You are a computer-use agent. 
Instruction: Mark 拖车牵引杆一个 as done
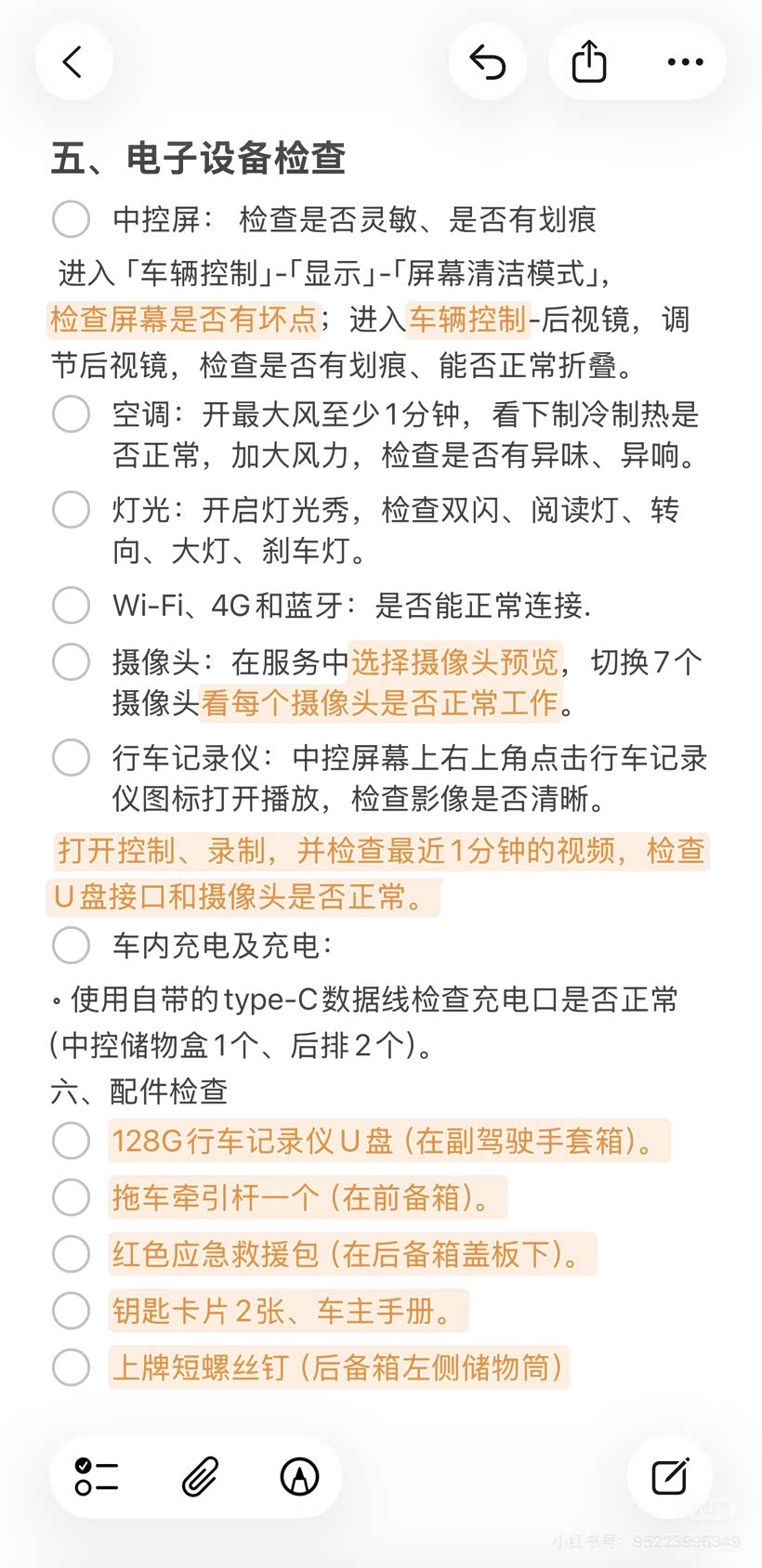[72, 1197]
